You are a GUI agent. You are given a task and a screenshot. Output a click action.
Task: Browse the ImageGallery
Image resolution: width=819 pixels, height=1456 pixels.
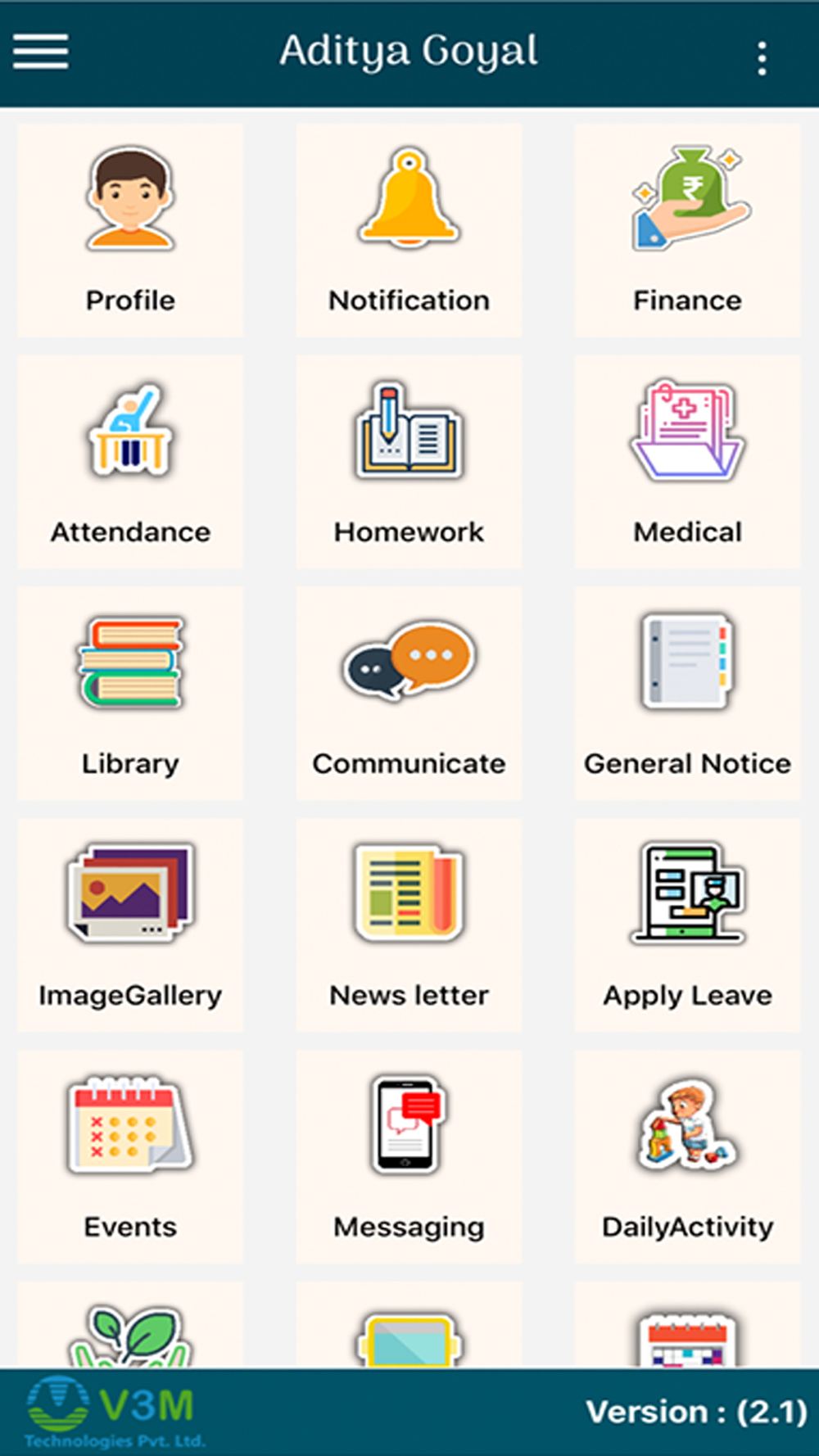[130, 925]
